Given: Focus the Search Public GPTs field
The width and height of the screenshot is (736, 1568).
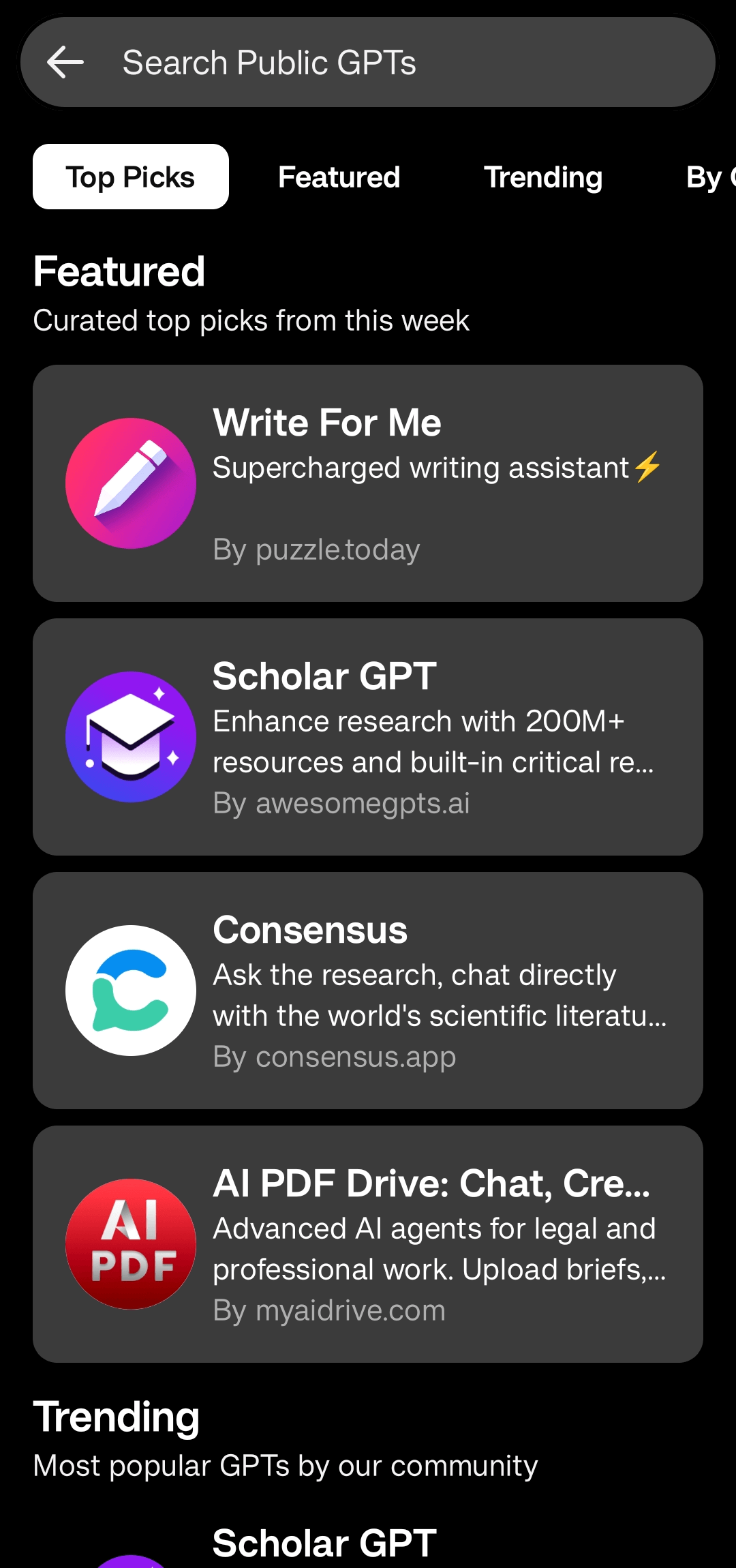Looking at the screenshot, I should [x=395, y=63].
